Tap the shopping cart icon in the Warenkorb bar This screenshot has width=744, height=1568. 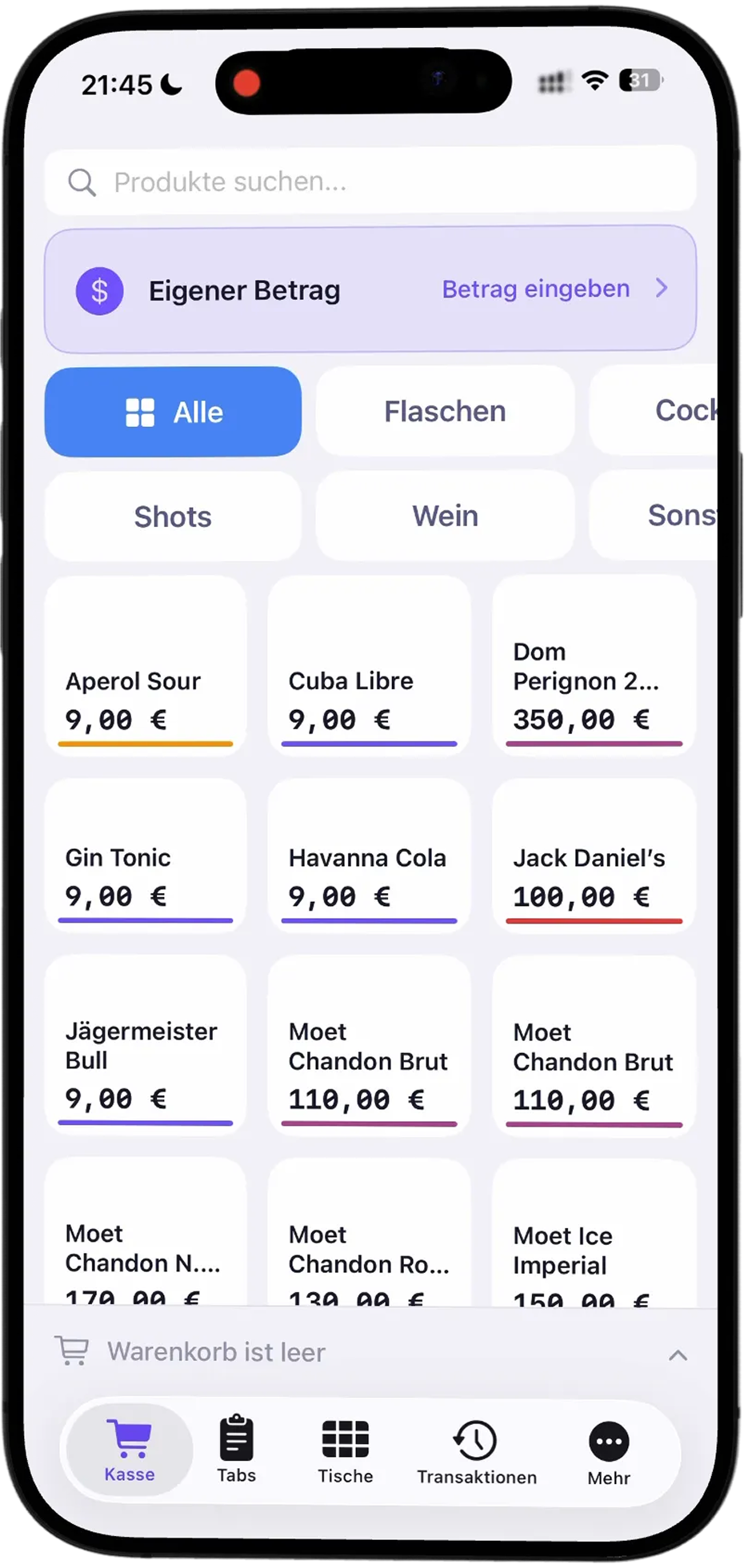pyautogui.click(x=72, y=1348)
